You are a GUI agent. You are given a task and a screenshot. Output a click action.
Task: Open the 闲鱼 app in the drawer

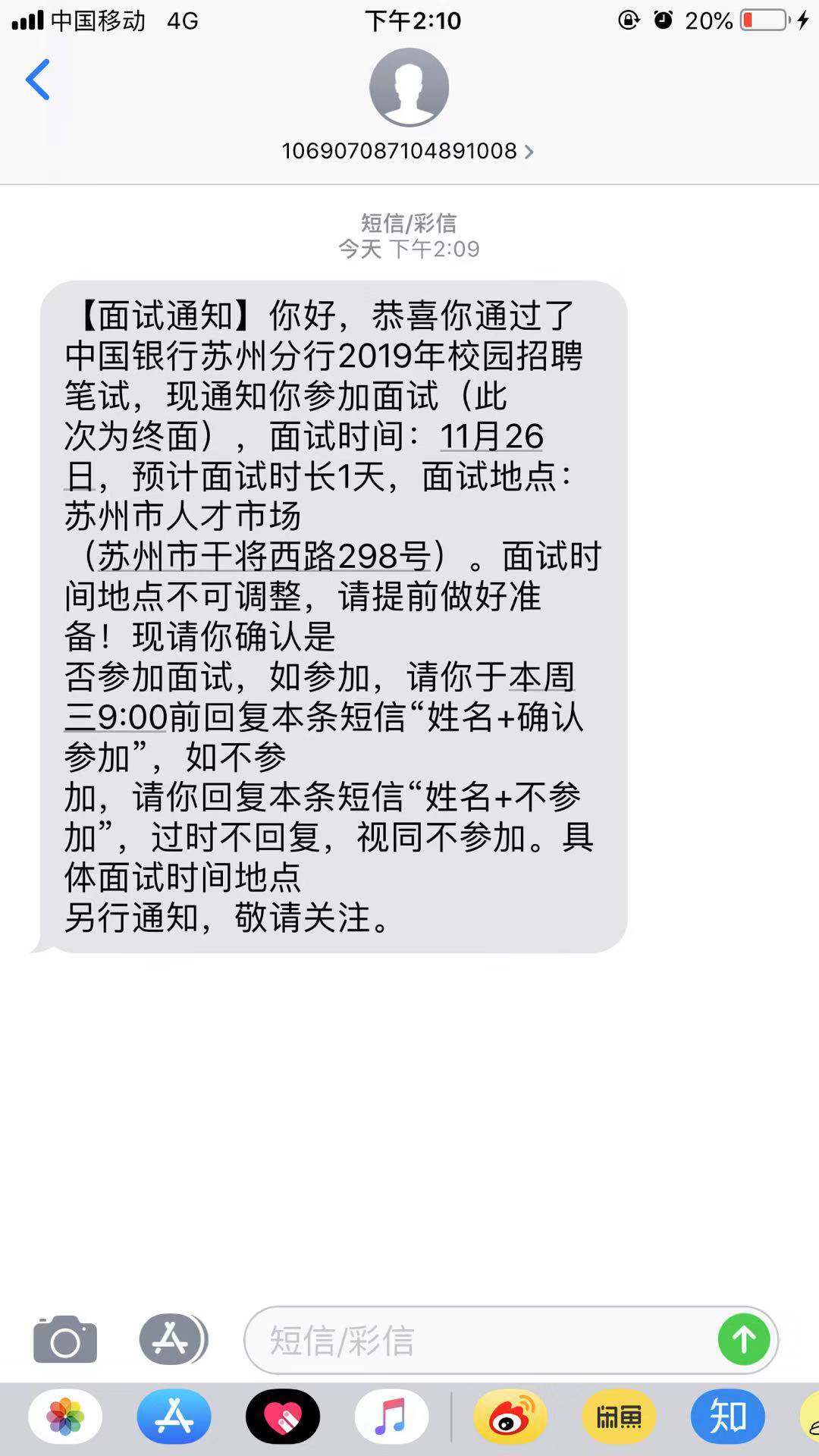pyautogui.click(x=619, y=1417)
